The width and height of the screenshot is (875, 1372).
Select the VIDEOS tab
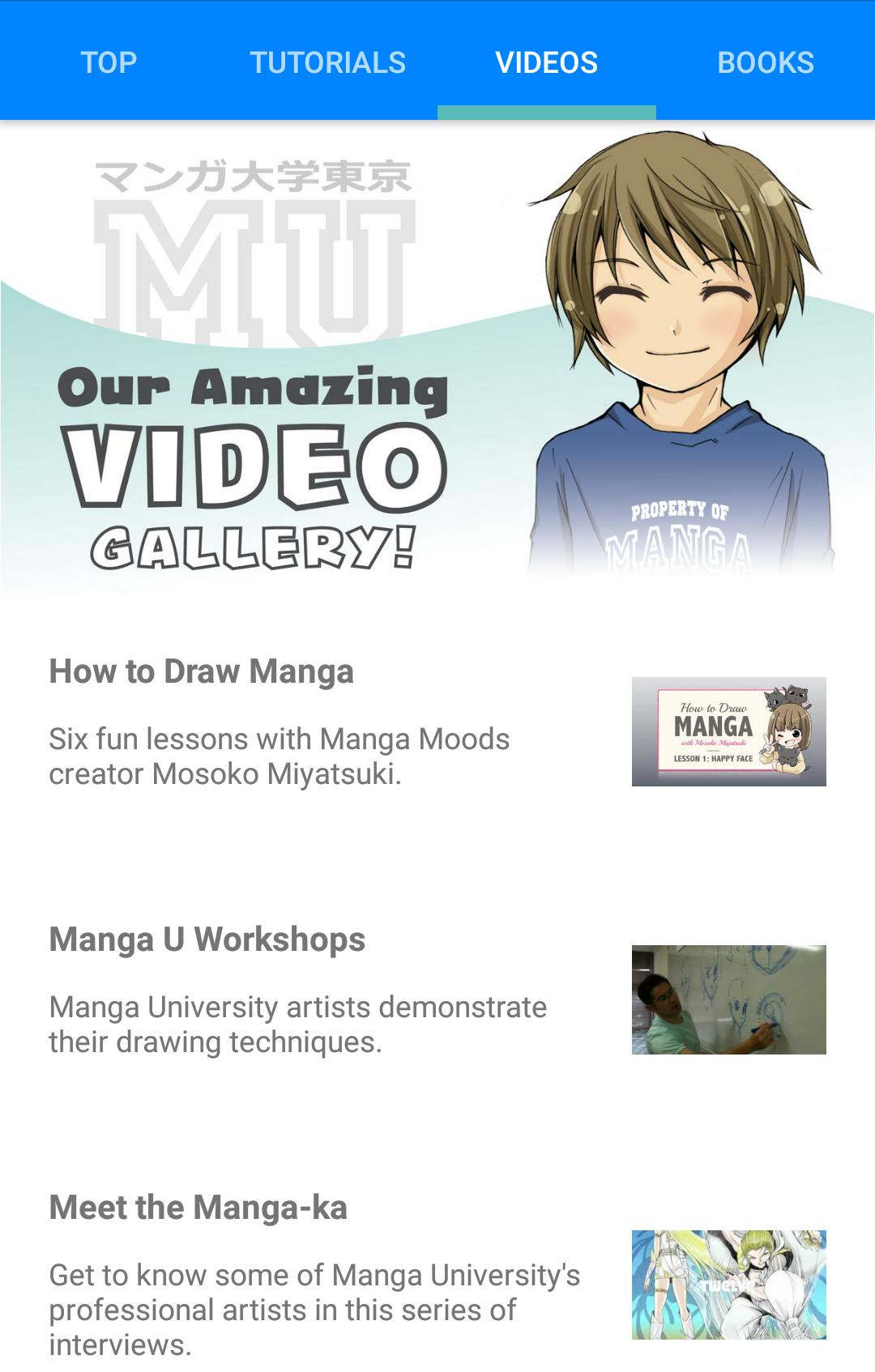point(547,62)
